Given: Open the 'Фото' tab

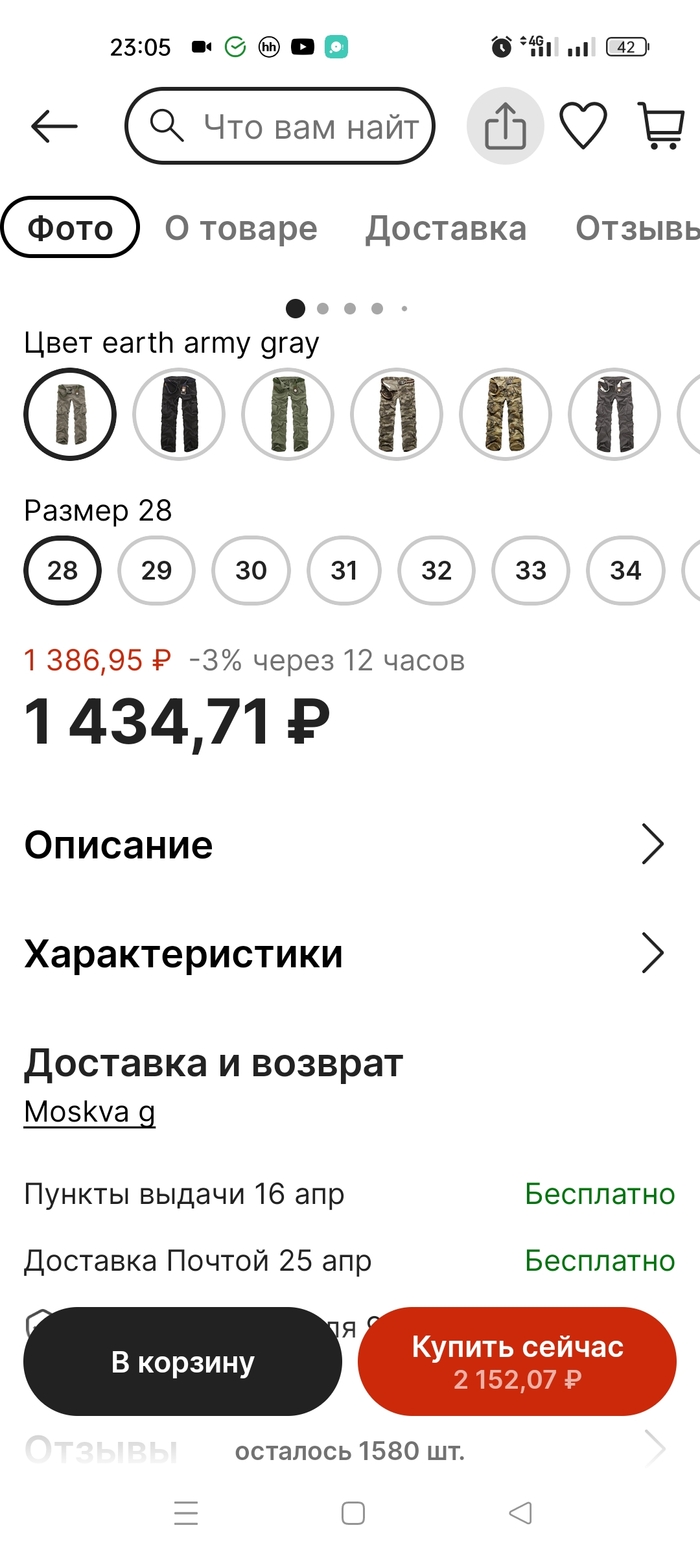Looking at the screenshot, I should [70, 228].
